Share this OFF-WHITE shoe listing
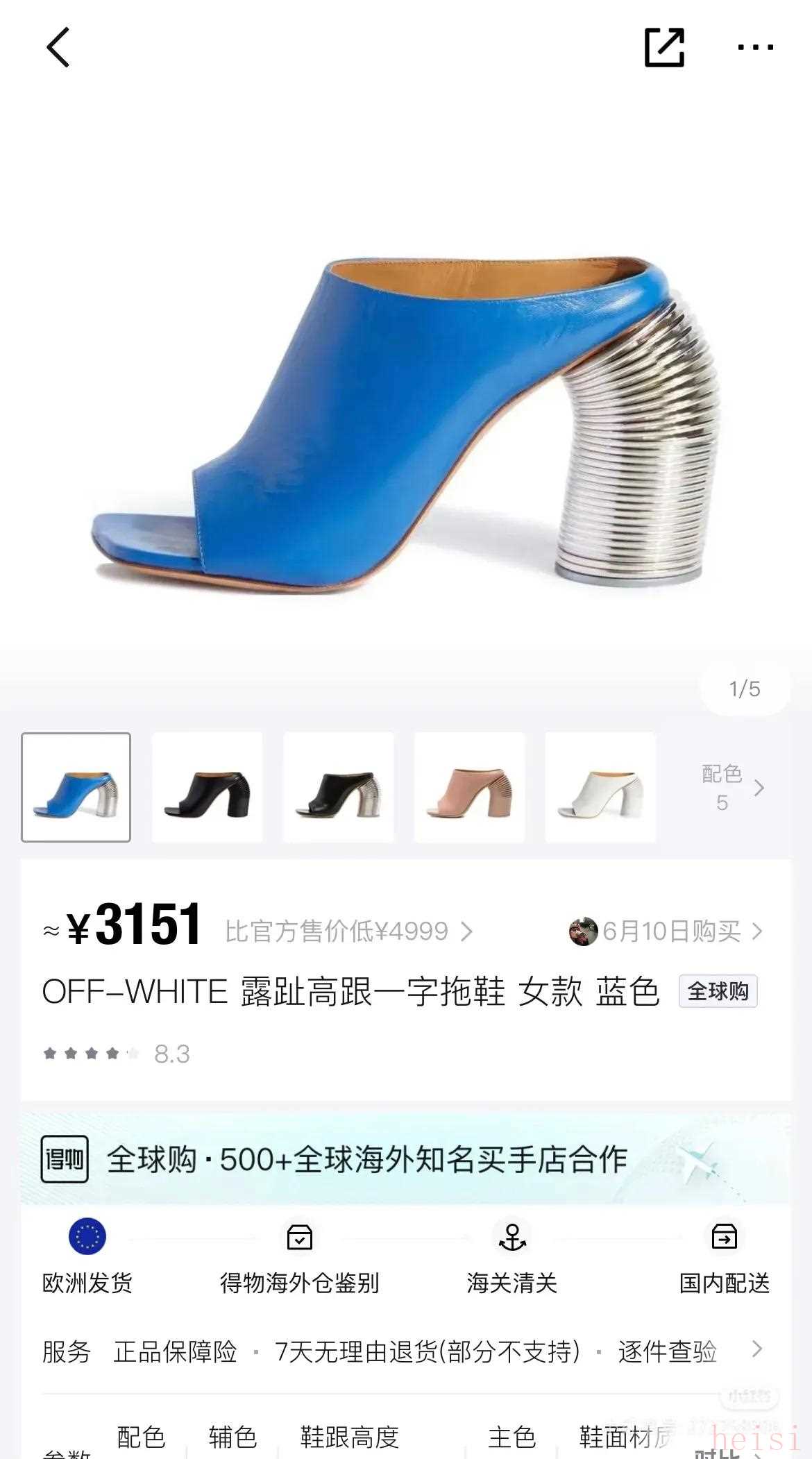 664,47
